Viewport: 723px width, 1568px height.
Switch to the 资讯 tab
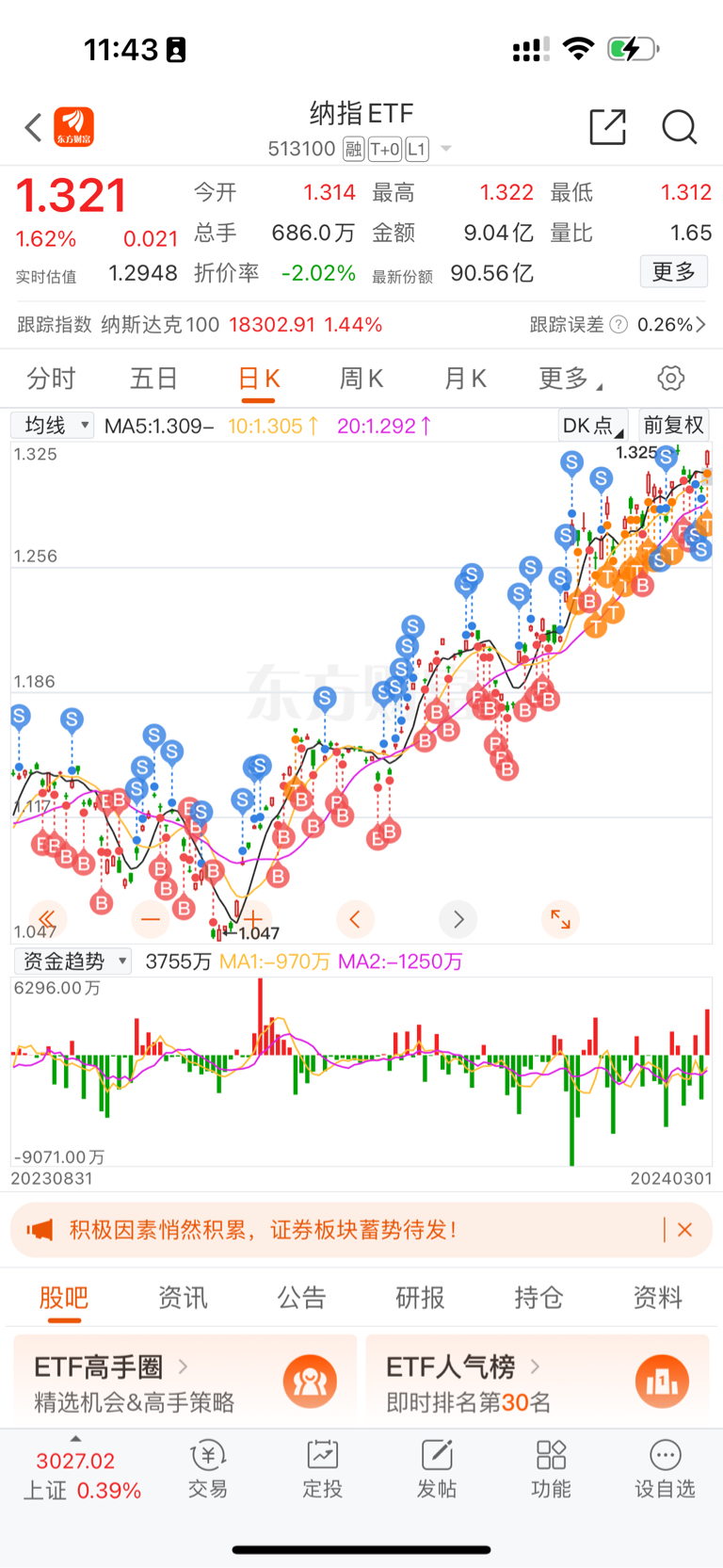(183, 1298)
